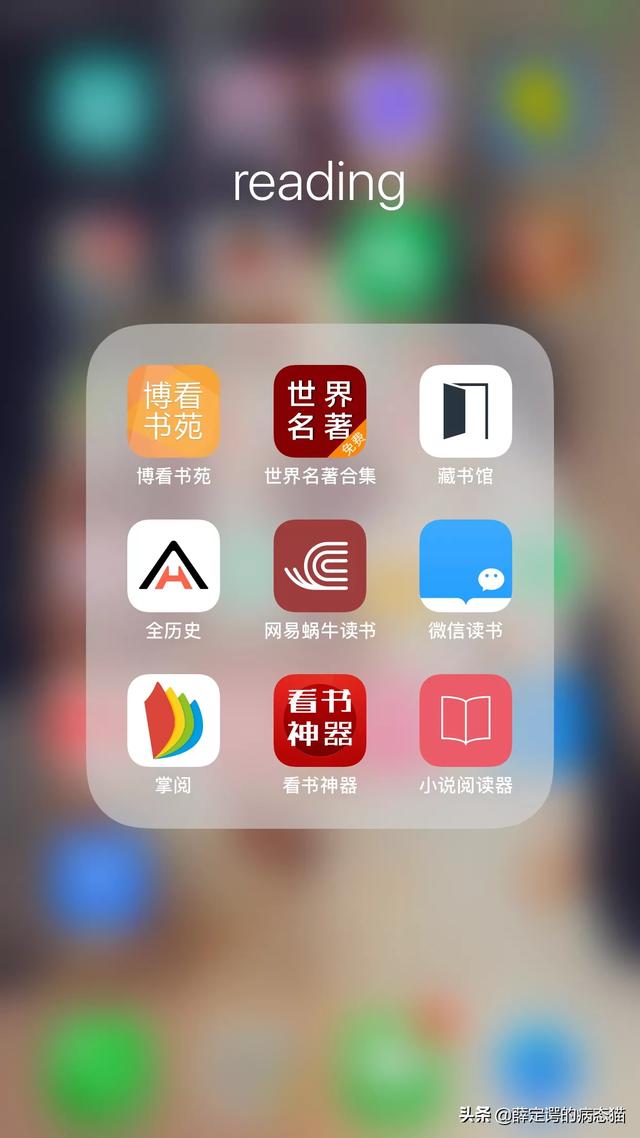Open 网易蜗牛读书 app
This screenshot has height=1138, width=640.
(320, 566)
